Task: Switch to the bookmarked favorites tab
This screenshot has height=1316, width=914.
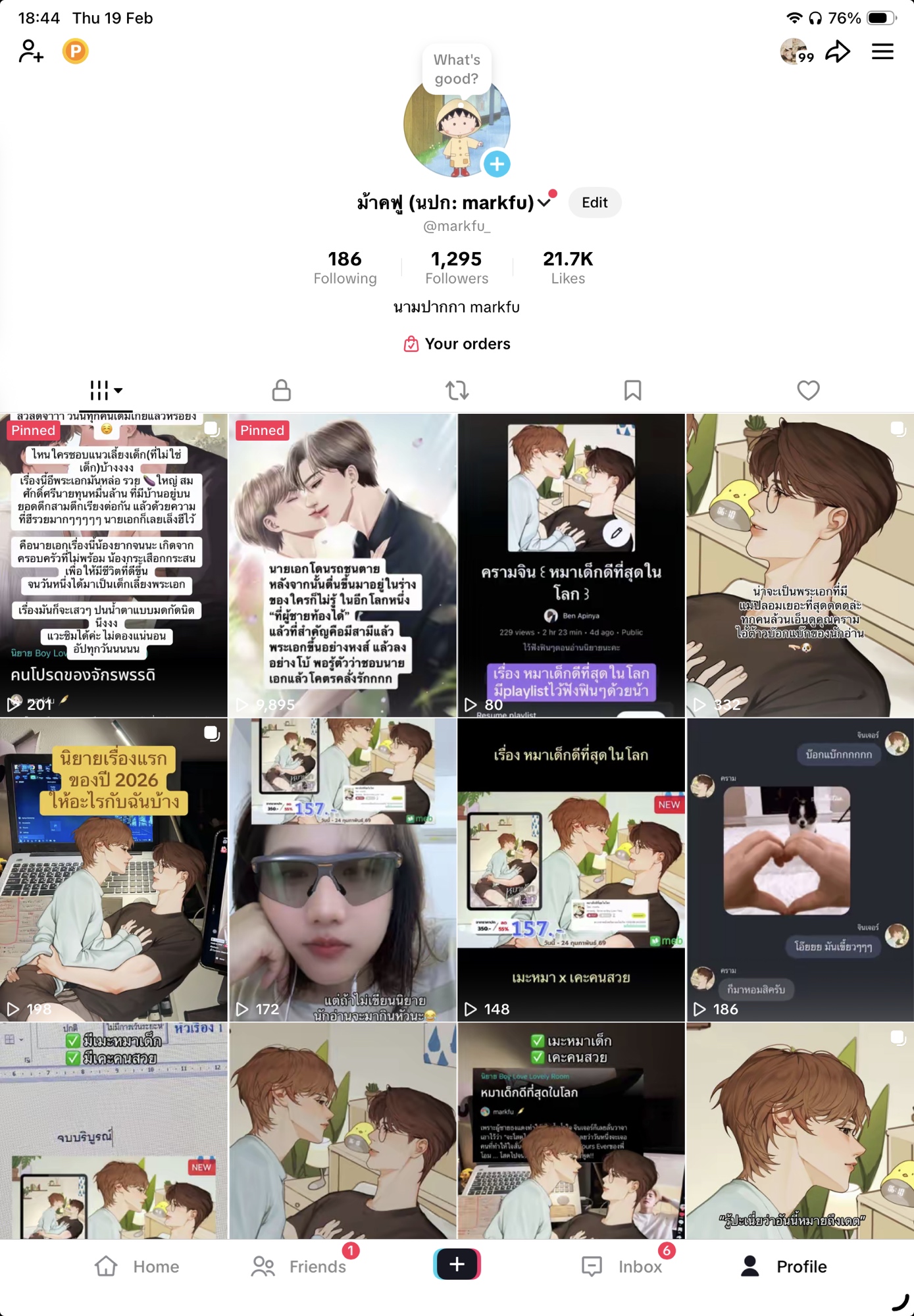Action: (632, 390)
